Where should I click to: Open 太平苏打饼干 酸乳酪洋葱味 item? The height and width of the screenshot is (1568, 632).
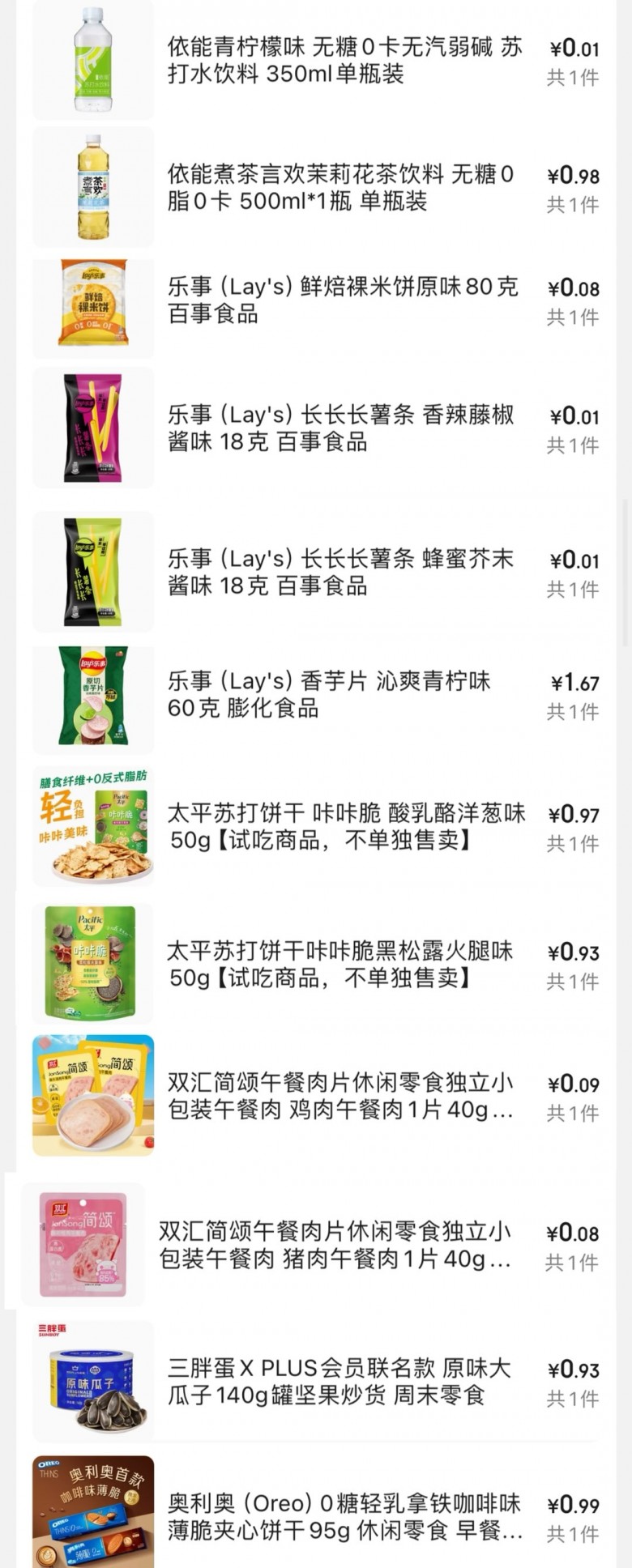[346, 826]
